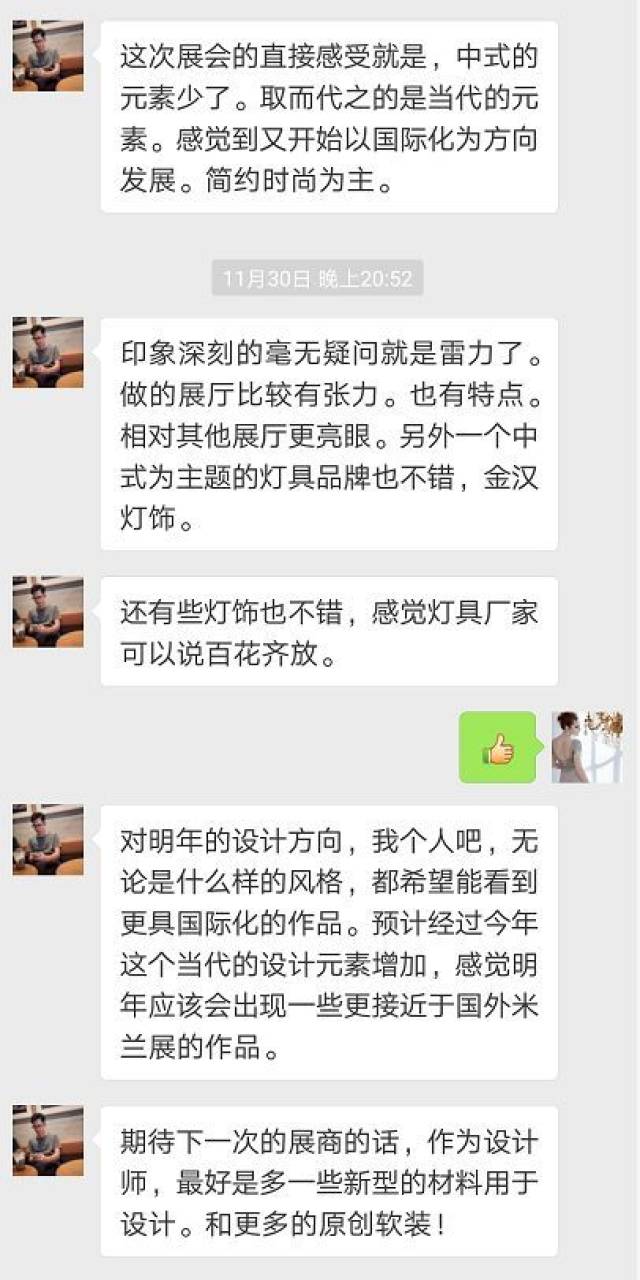The image size is (640, 1280).
Task: Open my own avatar beside thumbs-up message
Action: 587,747
